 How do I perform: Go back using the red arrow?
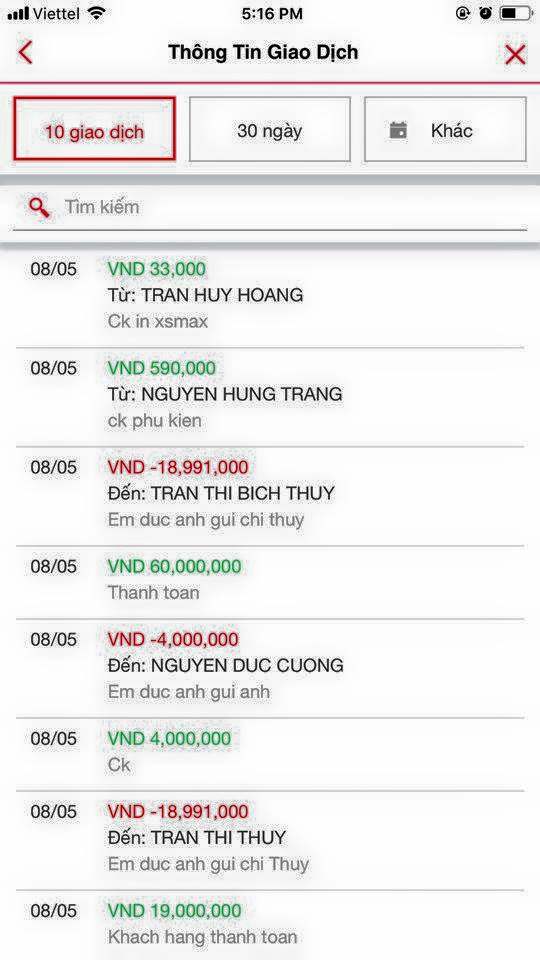coord(25,53)
